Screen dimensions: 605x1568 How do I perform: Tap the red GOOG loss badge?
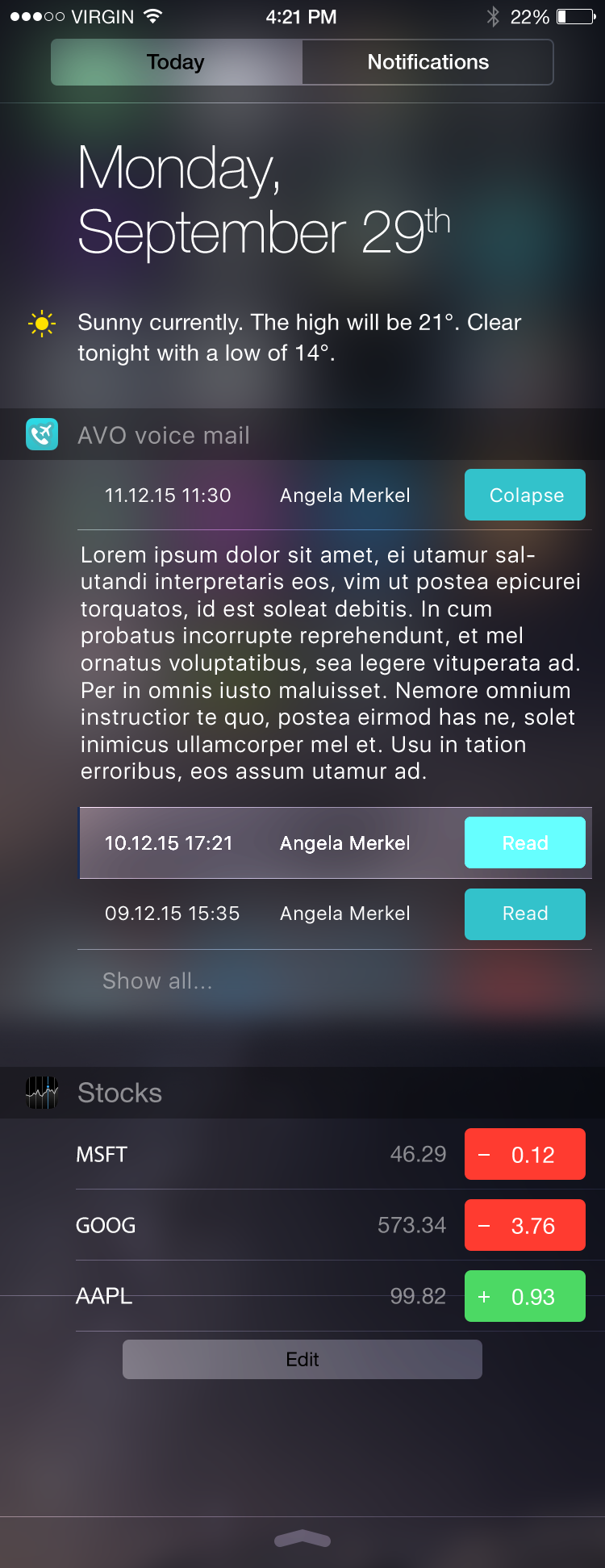(x=524, y=1224)
